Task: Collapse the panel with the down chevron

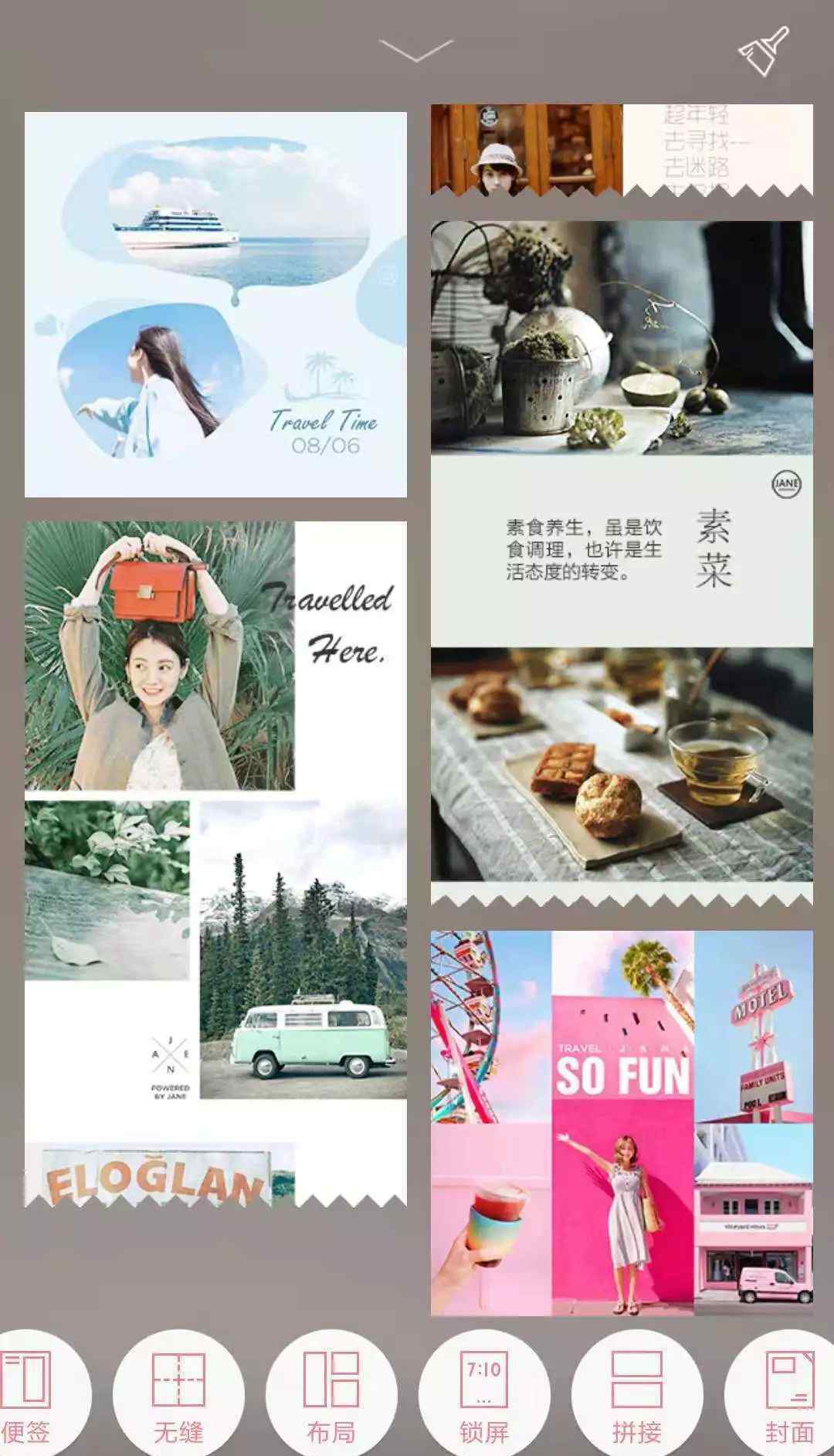Action: 416,51
